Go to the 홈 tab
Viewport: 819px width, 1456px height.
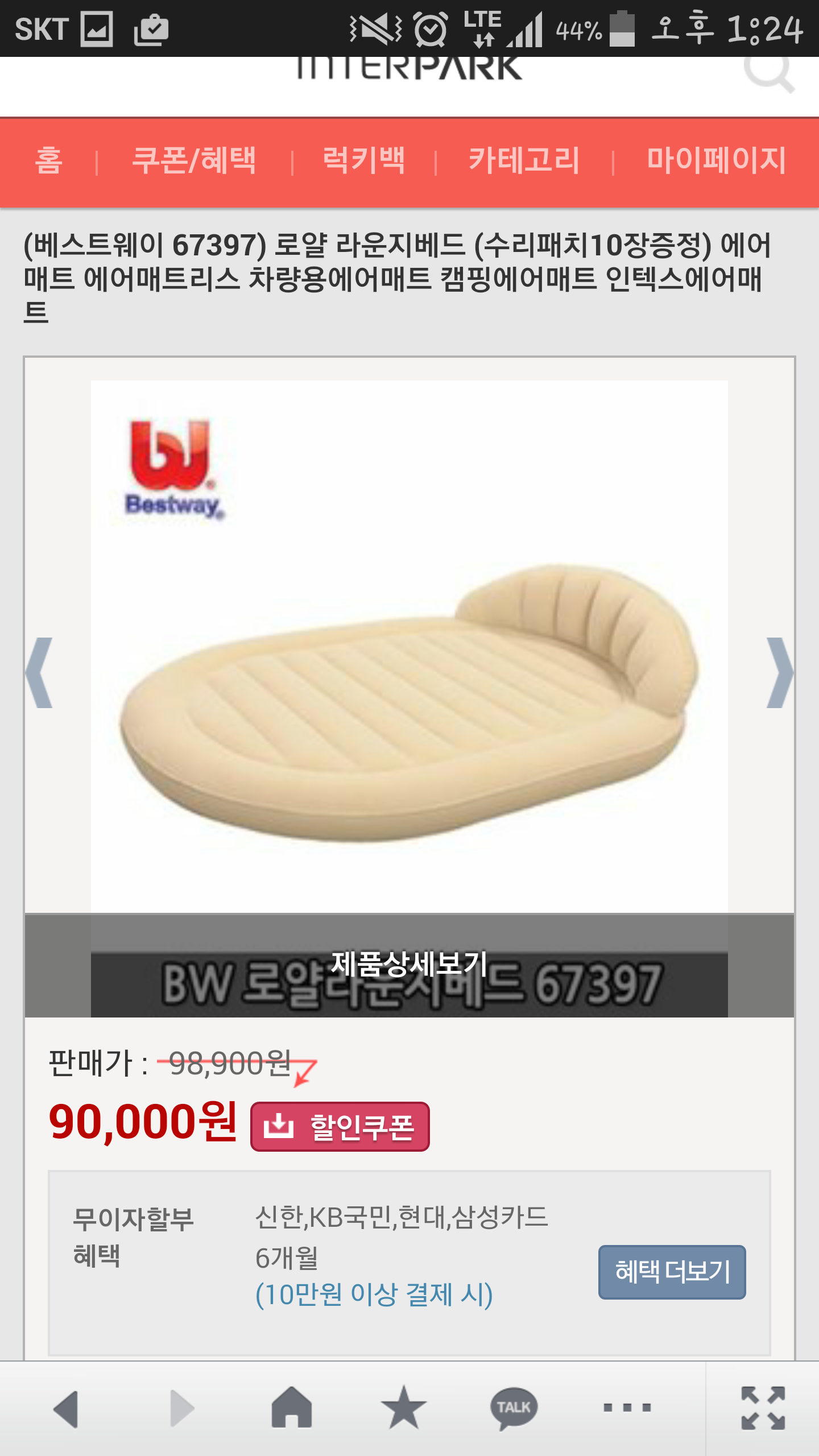48,160
